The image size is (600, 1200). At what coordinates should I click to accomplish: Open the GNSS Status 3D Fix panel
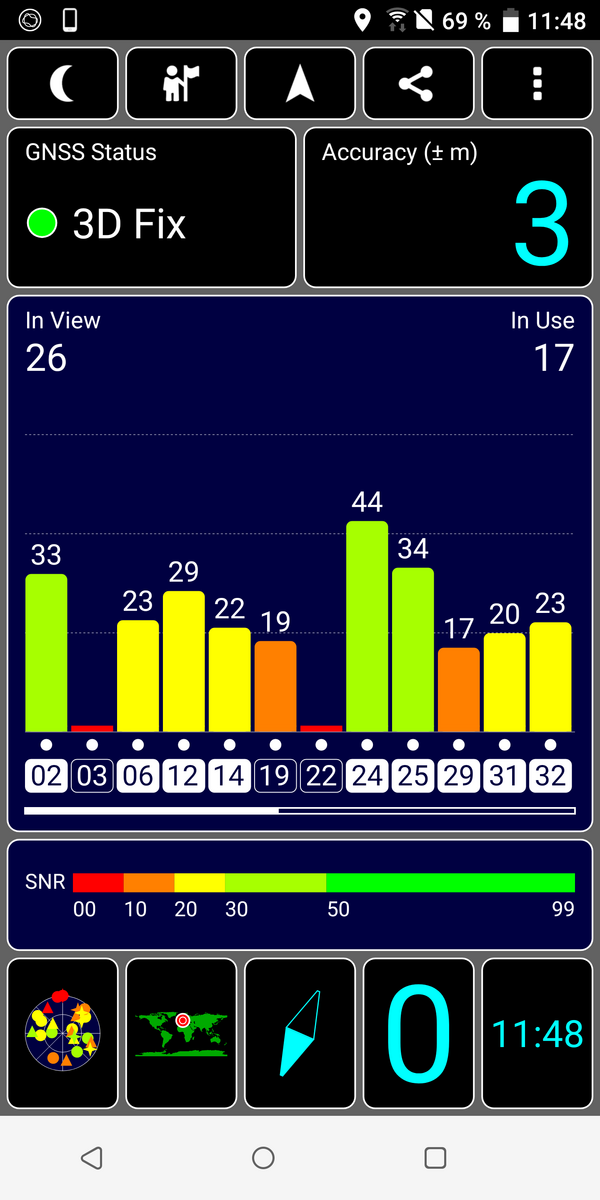click(152, 207)
